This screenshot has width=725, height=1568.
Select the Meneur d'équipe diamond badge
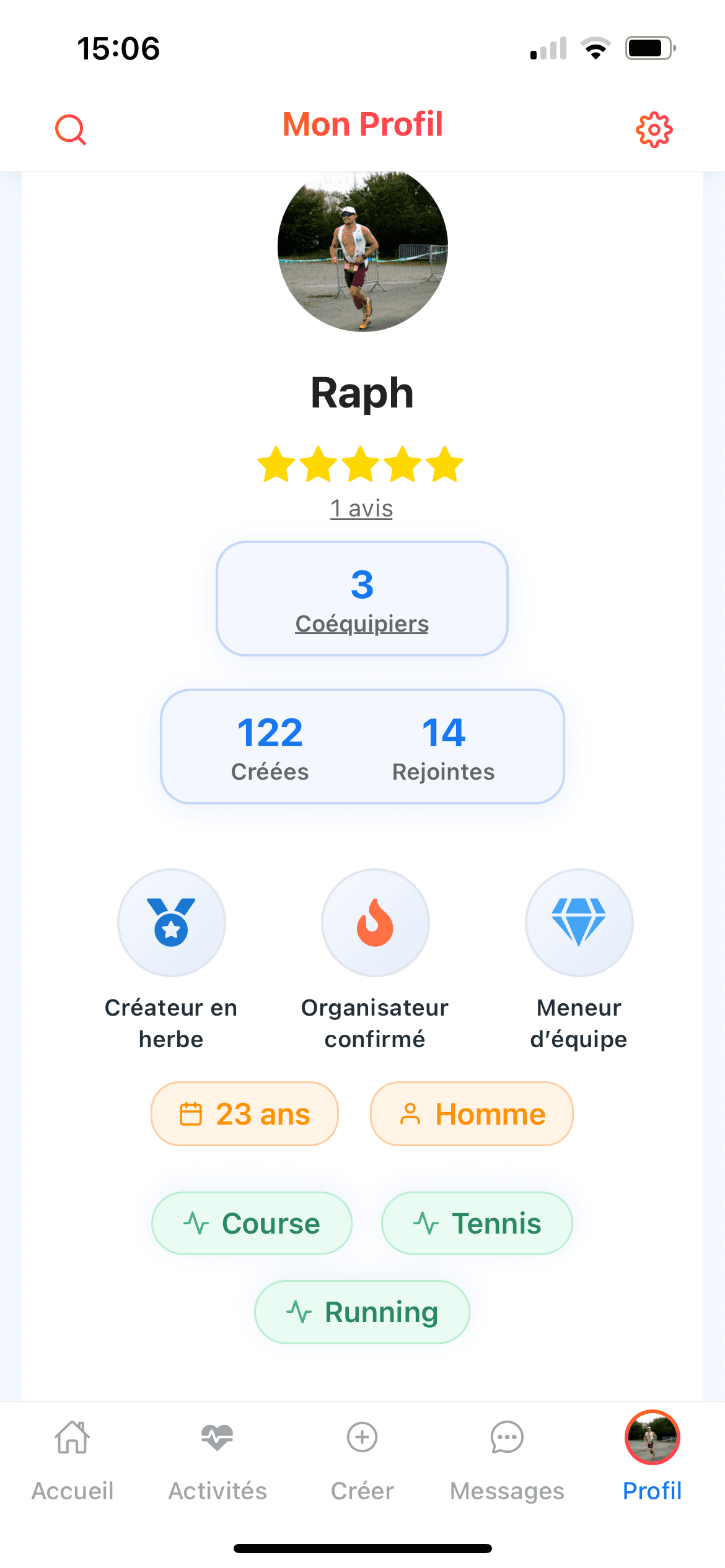578,922
